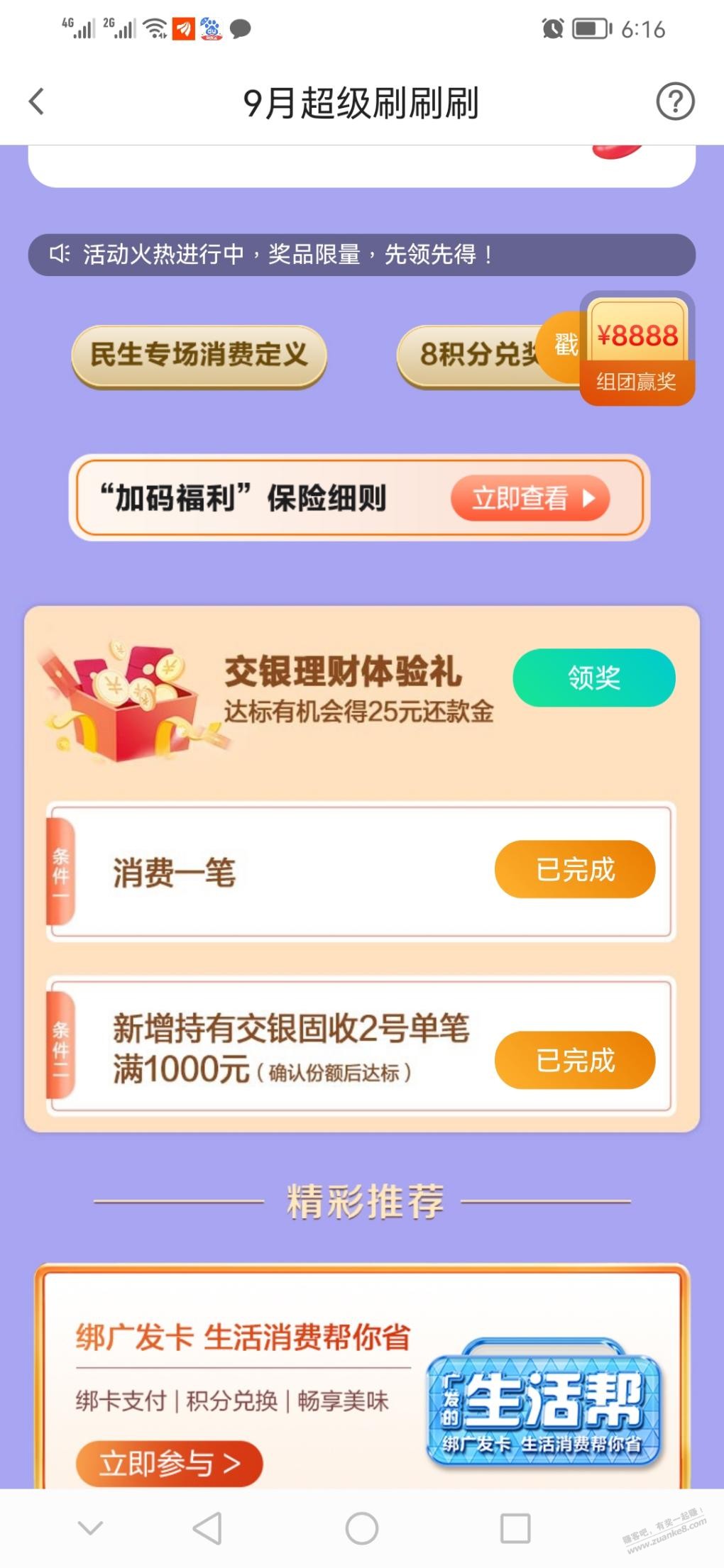Tap the system home button
This screenshot has height=1568, width=724.
click(x=362, y=1528)
